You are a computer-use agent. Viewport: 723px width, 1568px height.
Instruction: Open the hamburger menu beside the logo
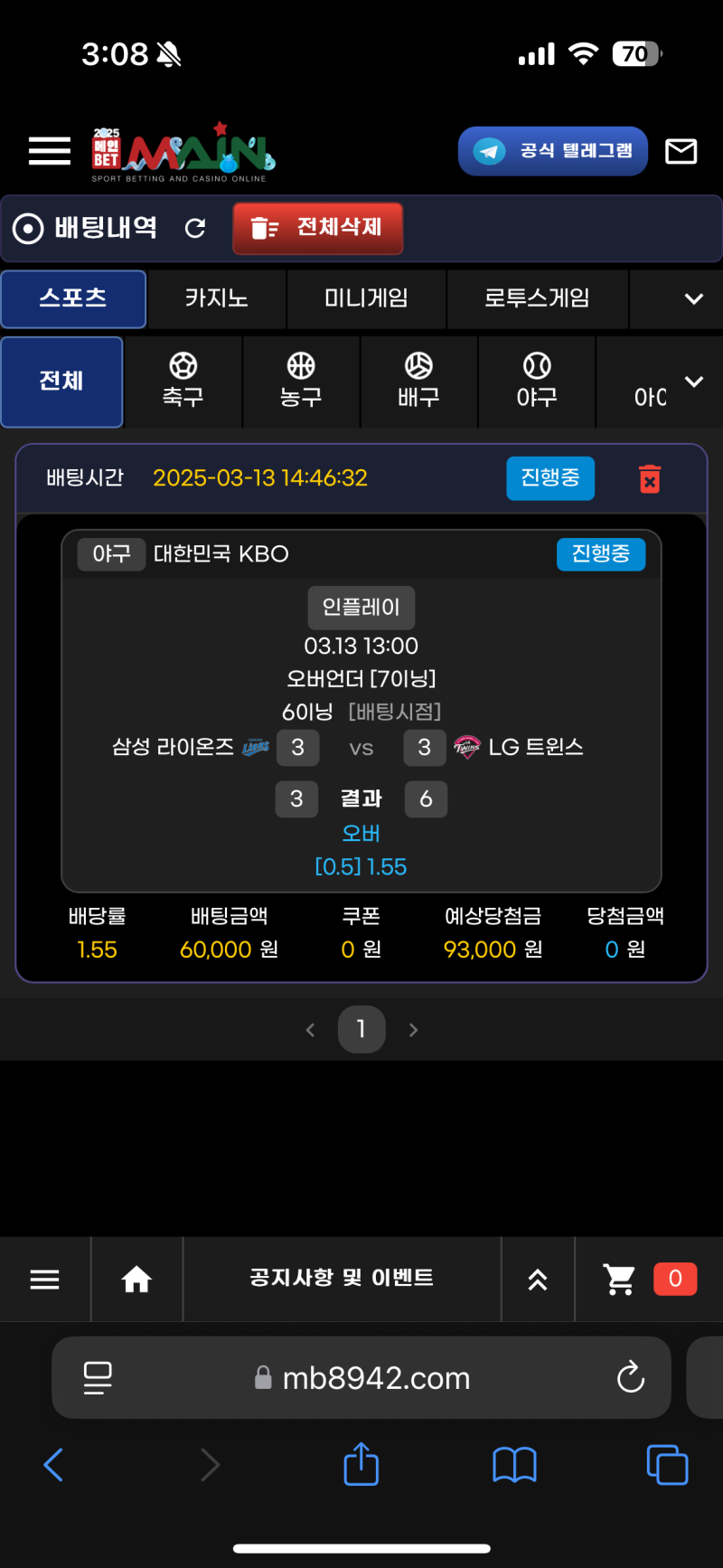point(50,151)
